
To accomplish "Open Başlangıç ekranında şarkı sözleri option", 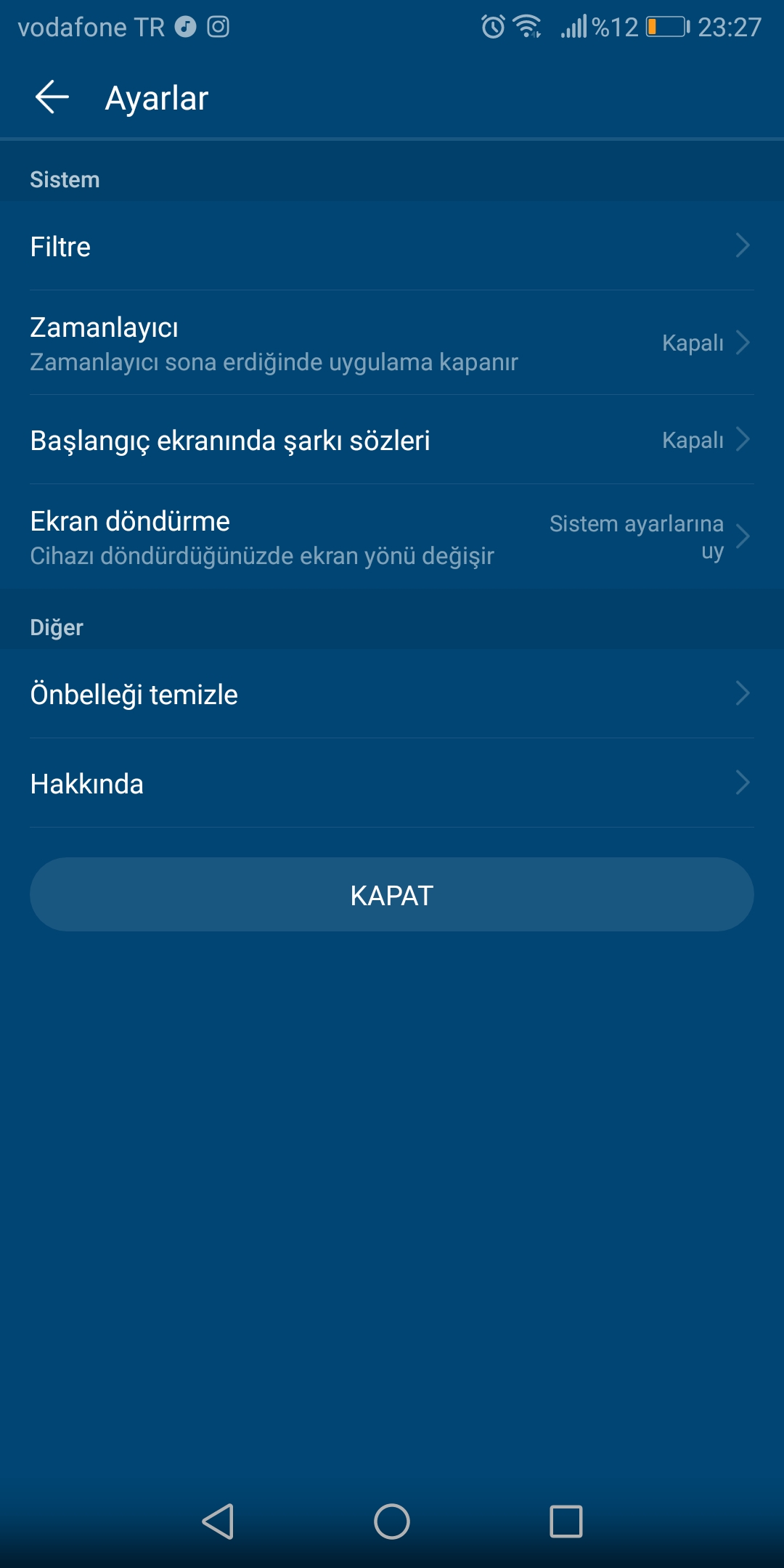I will (392, 441).
